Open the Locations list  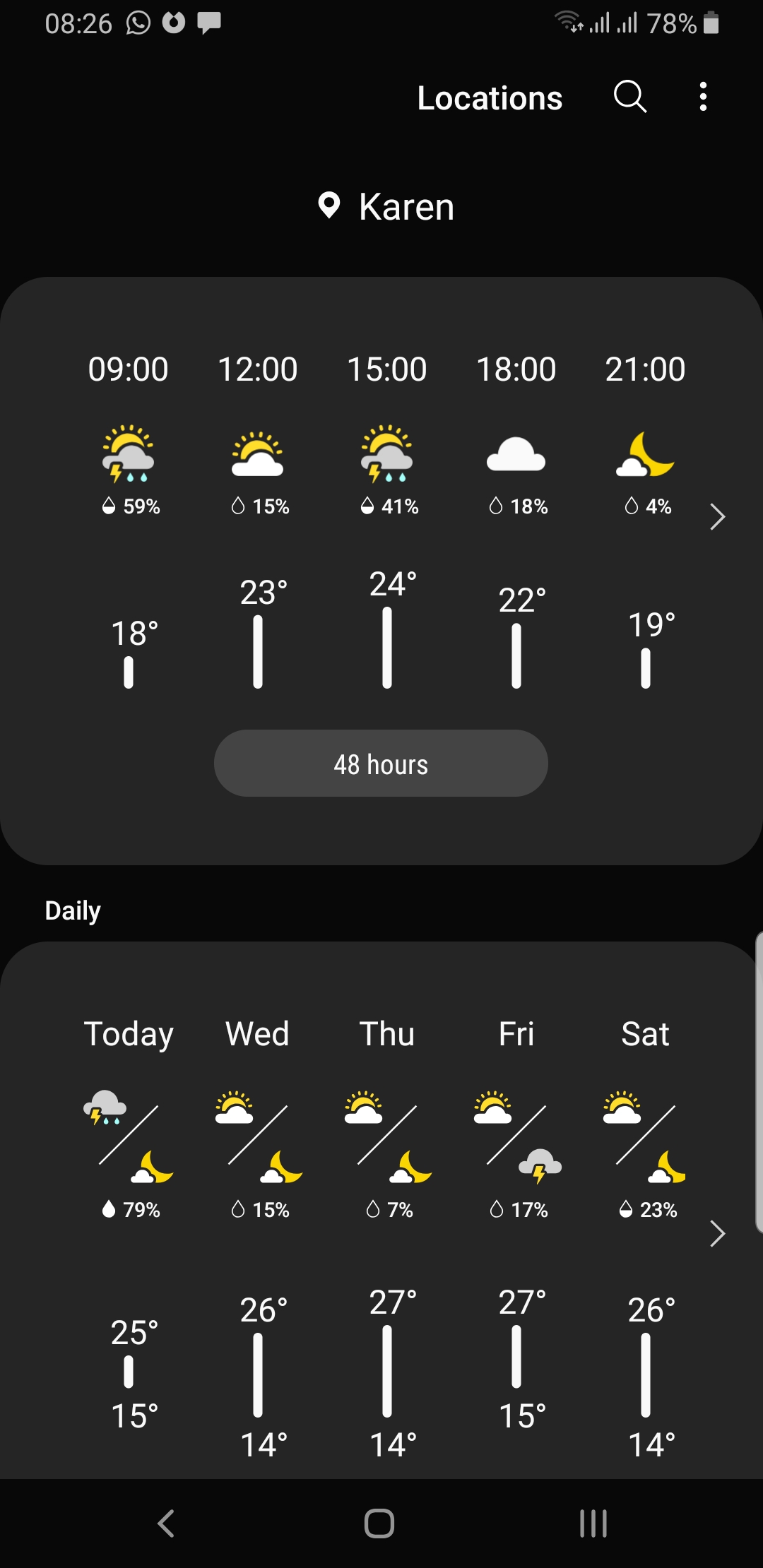point(490,98)
